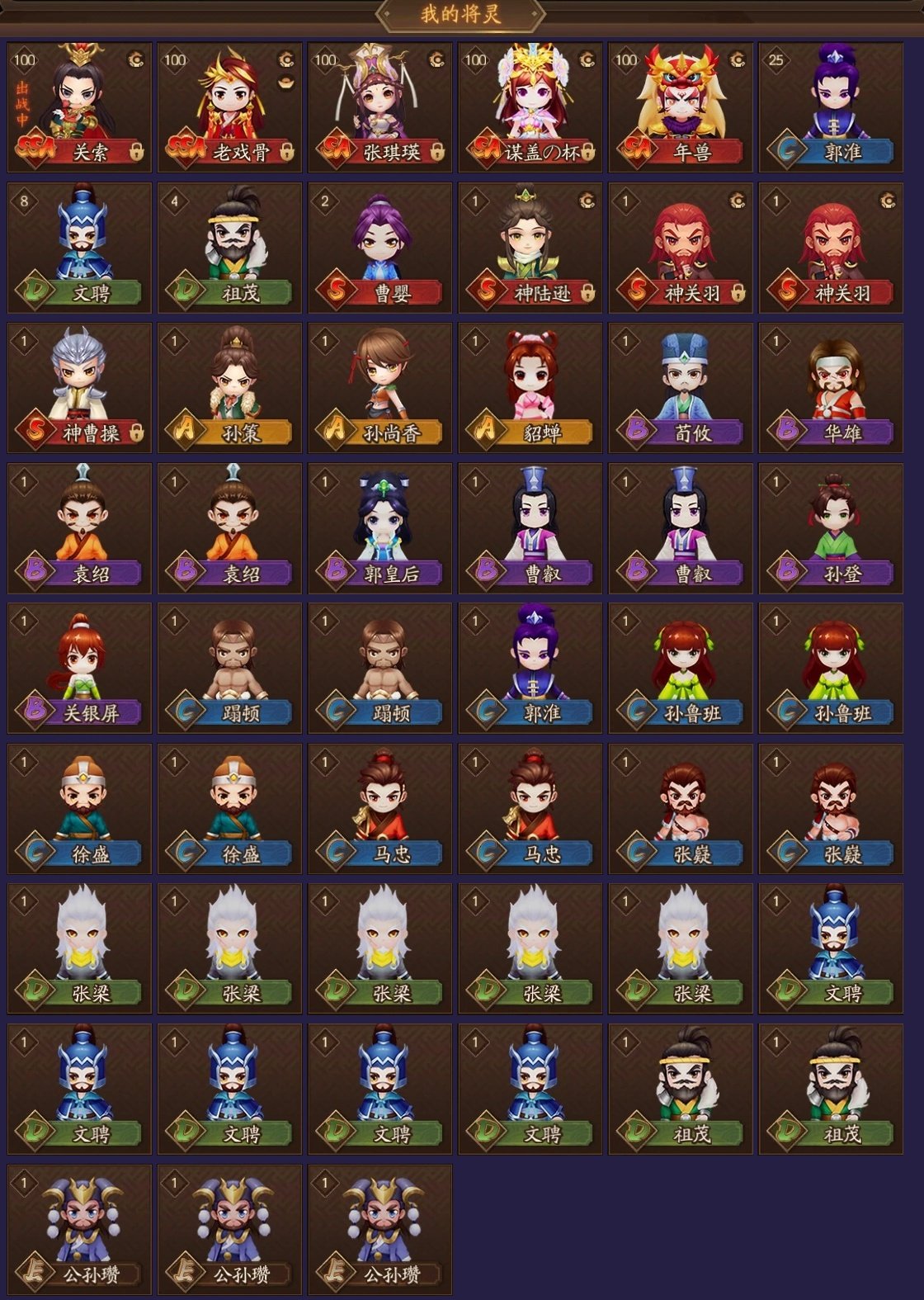Choose the 年兽 spirit card
This screenshot has height=1300, width=924.
pos(681,107)
